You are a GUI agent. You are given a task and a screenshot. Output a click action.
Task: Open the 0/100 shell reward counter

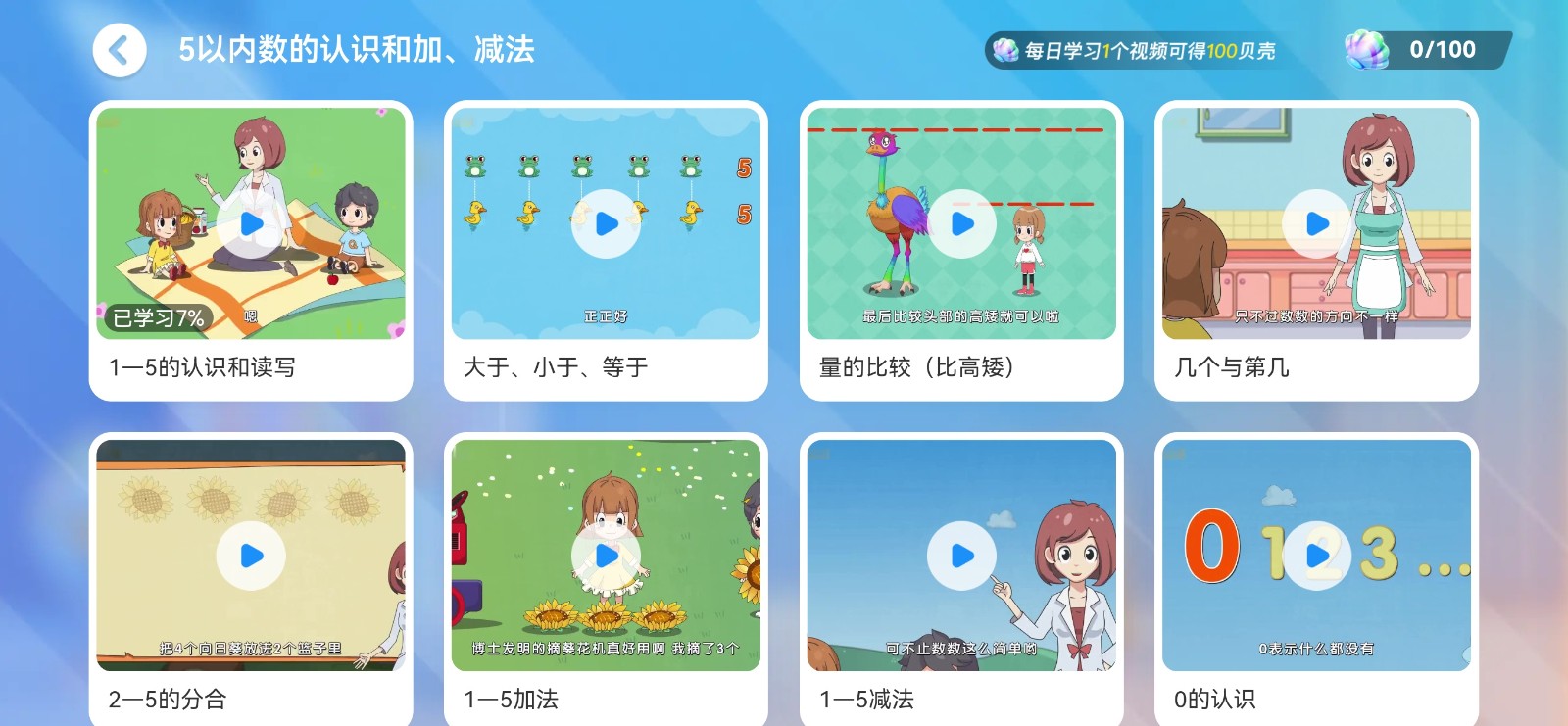[x=1426, y=50]
